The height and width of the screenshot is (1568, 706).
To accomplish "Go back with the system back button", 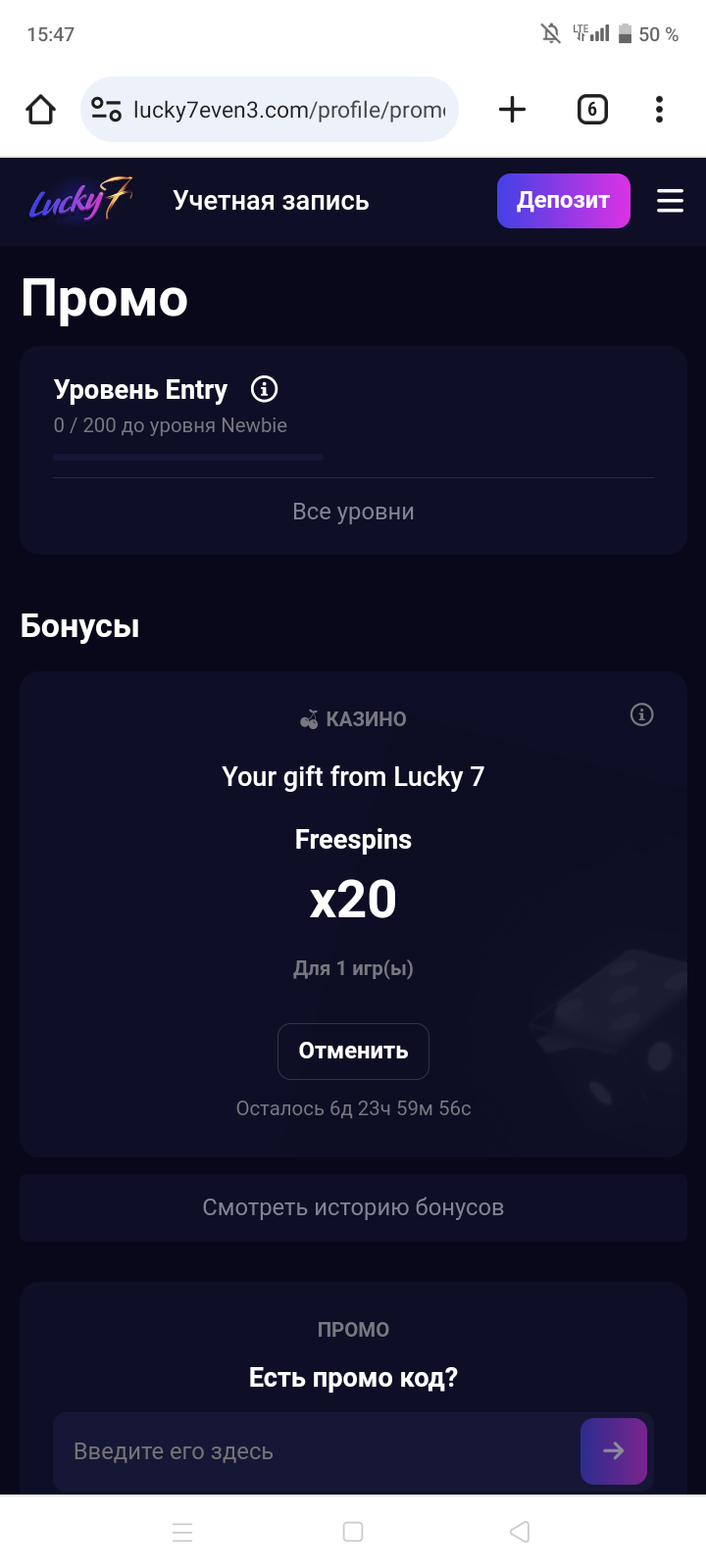I will pos(520,1532).
